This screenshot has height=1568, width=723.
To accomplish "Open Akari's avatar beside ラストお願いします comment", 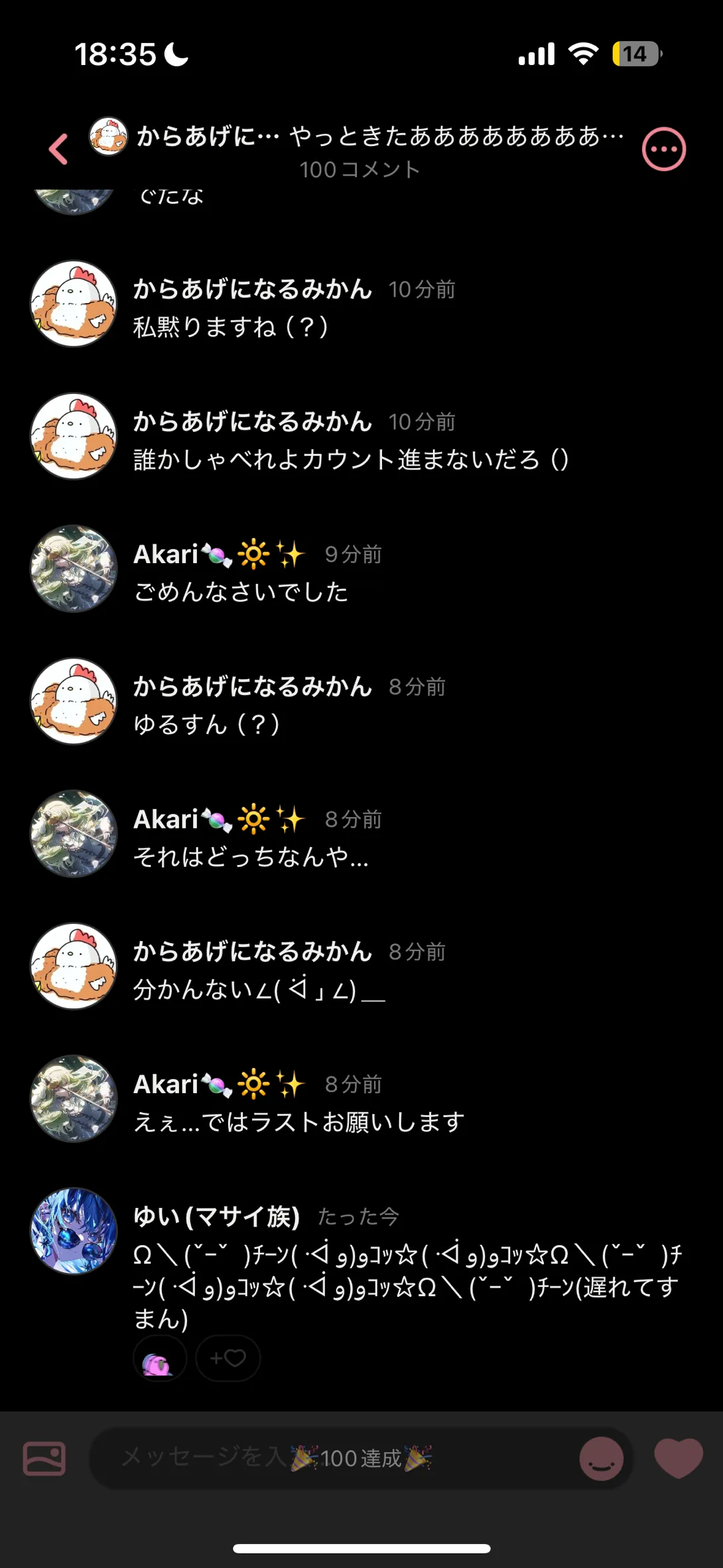I will point(74,1098).
